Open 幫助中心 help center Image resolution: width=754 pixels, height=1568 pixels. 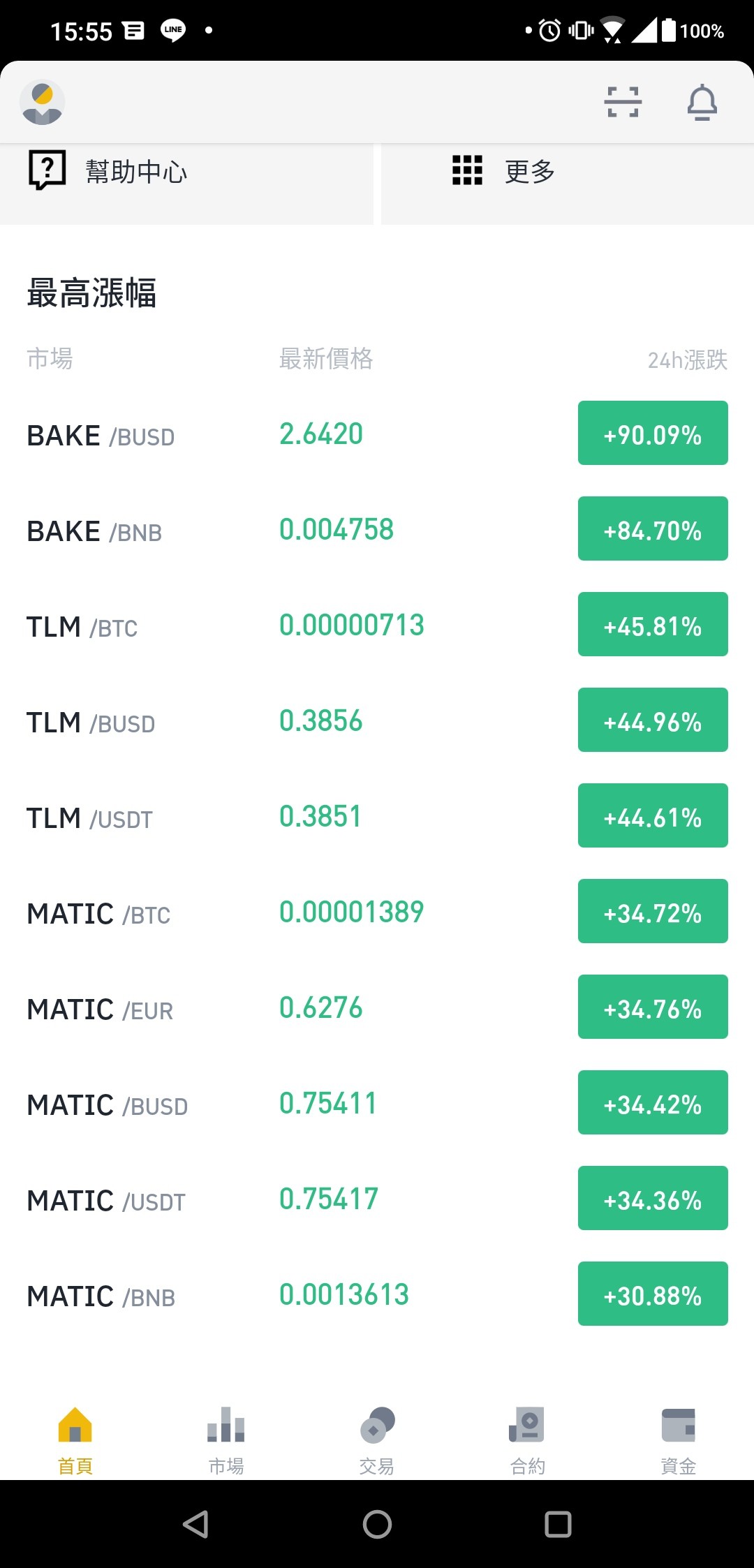(x=186, y=172)
